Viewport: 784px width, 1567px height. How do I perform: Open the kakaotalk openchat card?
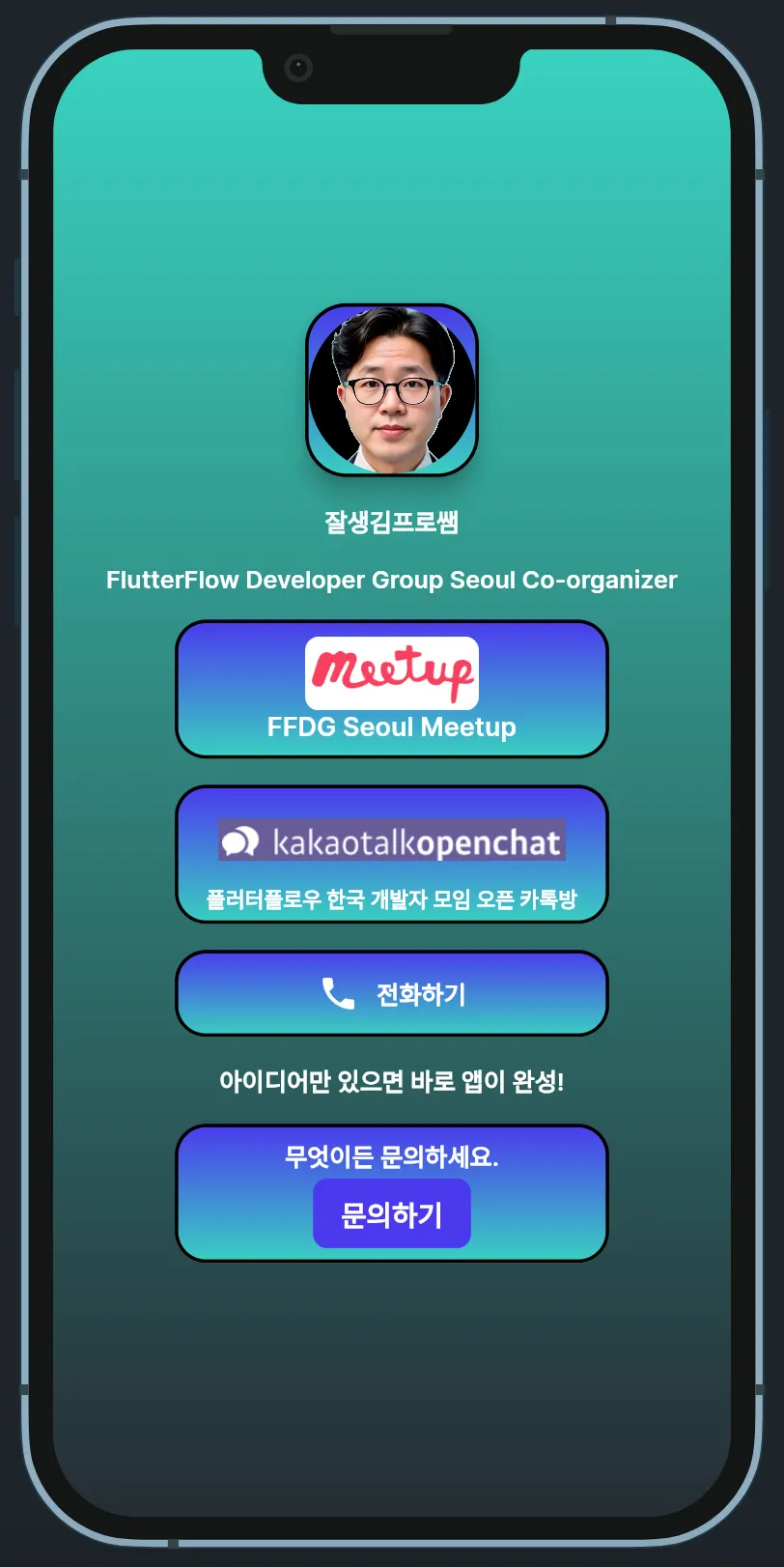click(391, 854)
